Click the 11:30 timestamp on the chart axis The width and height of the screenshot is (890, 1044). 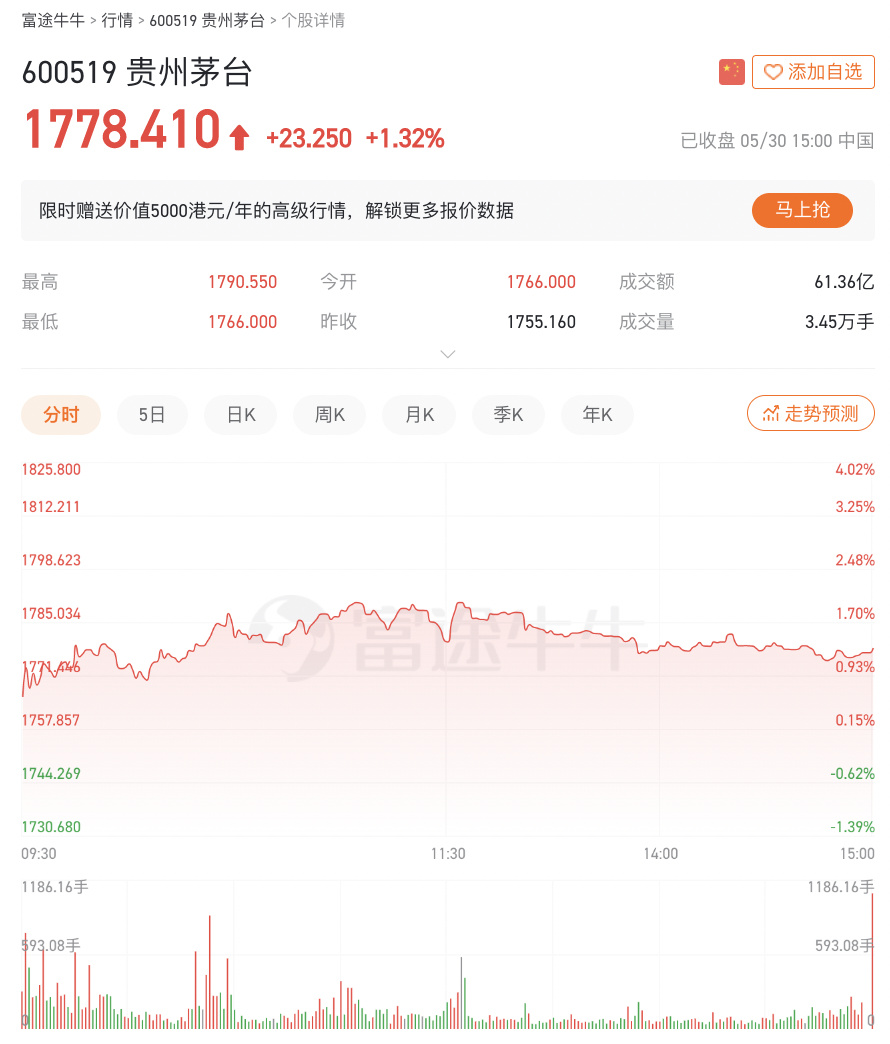tap(447, 854)
